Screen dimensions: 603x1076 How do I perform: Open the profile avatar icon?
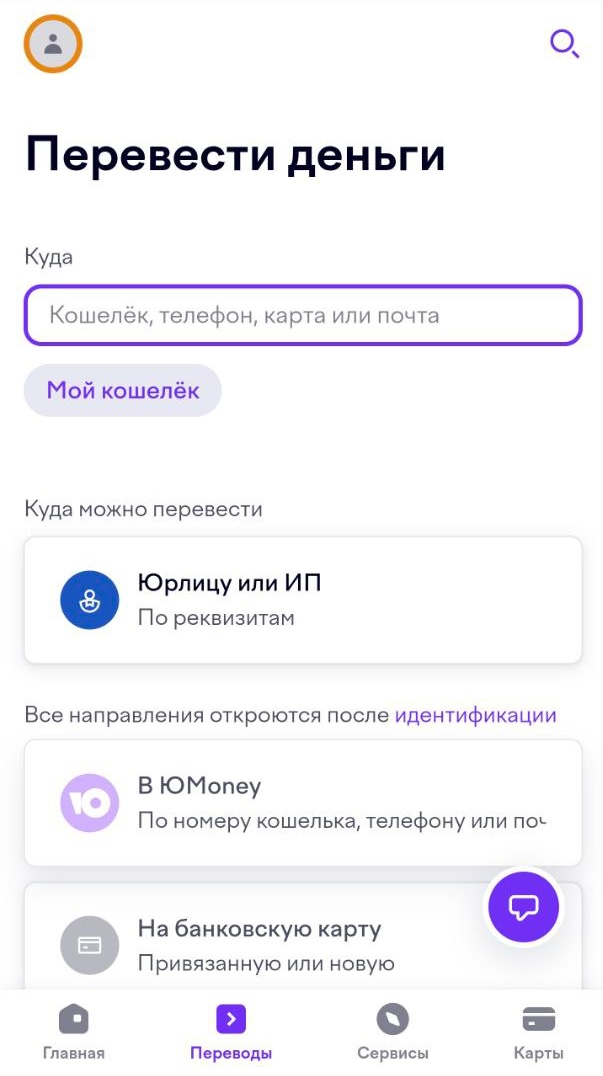(x=53, y=44)
